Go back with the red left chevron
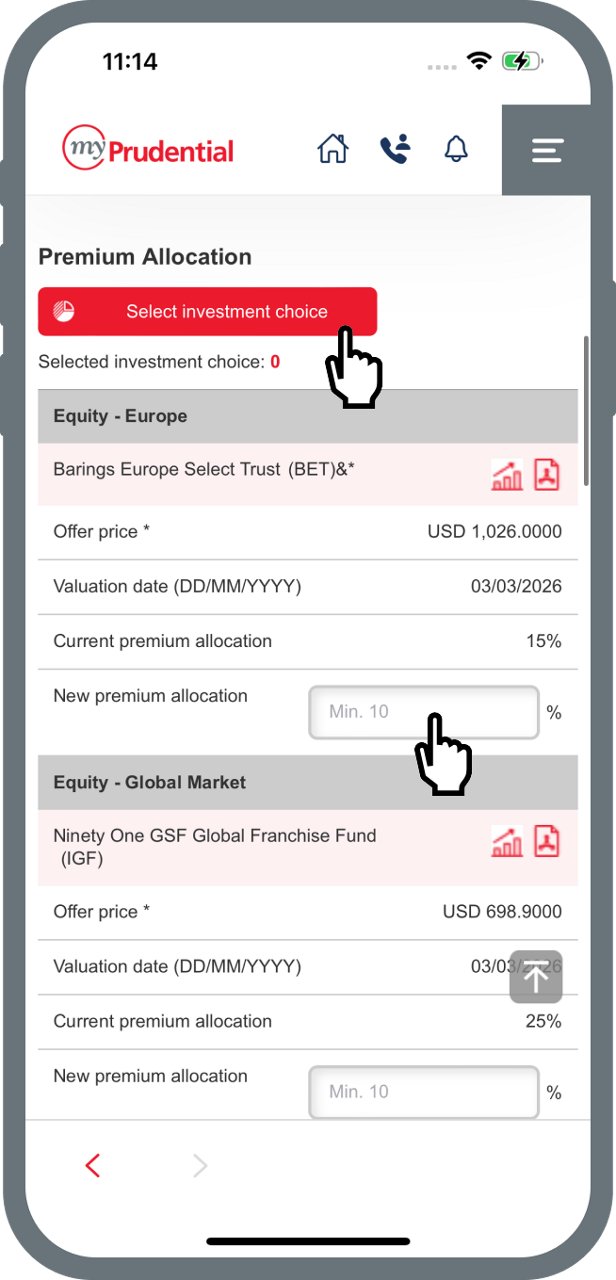The height and width of the screenshot is (1280, 616). click(93, 1165)
